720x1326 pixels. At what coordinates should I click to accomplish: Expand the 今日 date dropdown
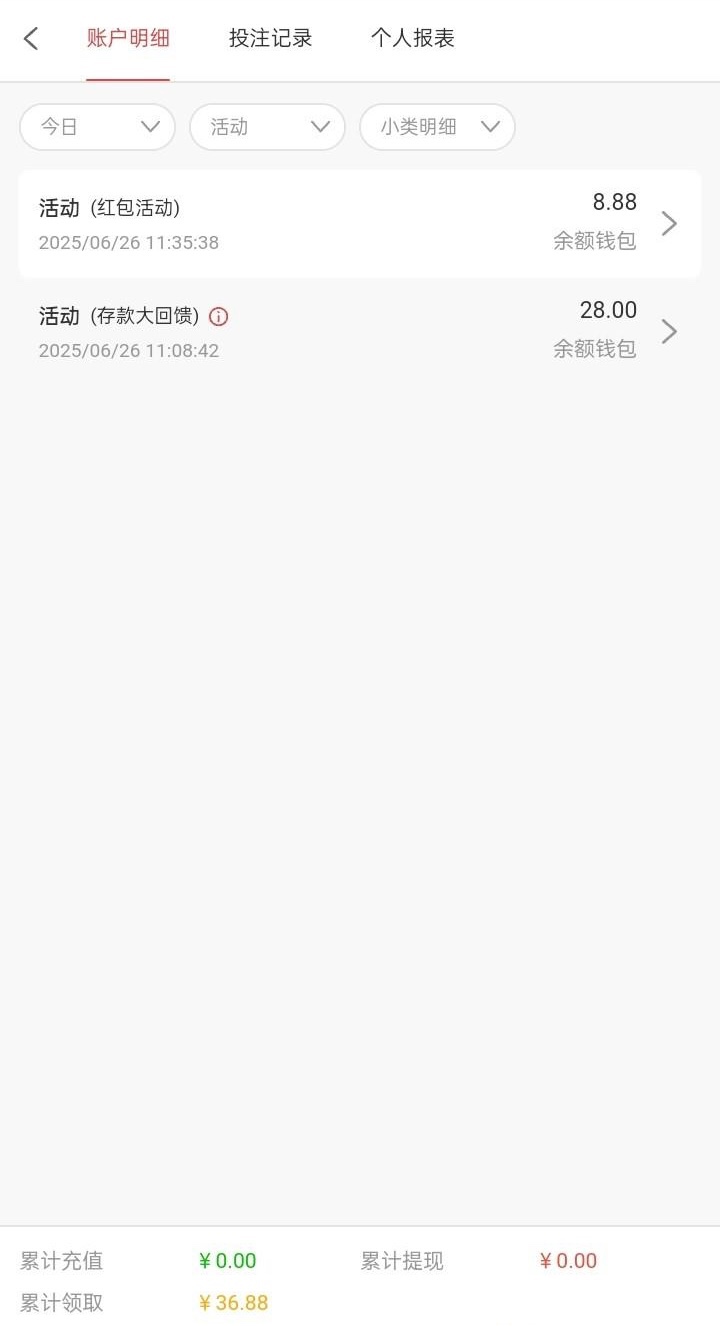[x=98, y=127]
